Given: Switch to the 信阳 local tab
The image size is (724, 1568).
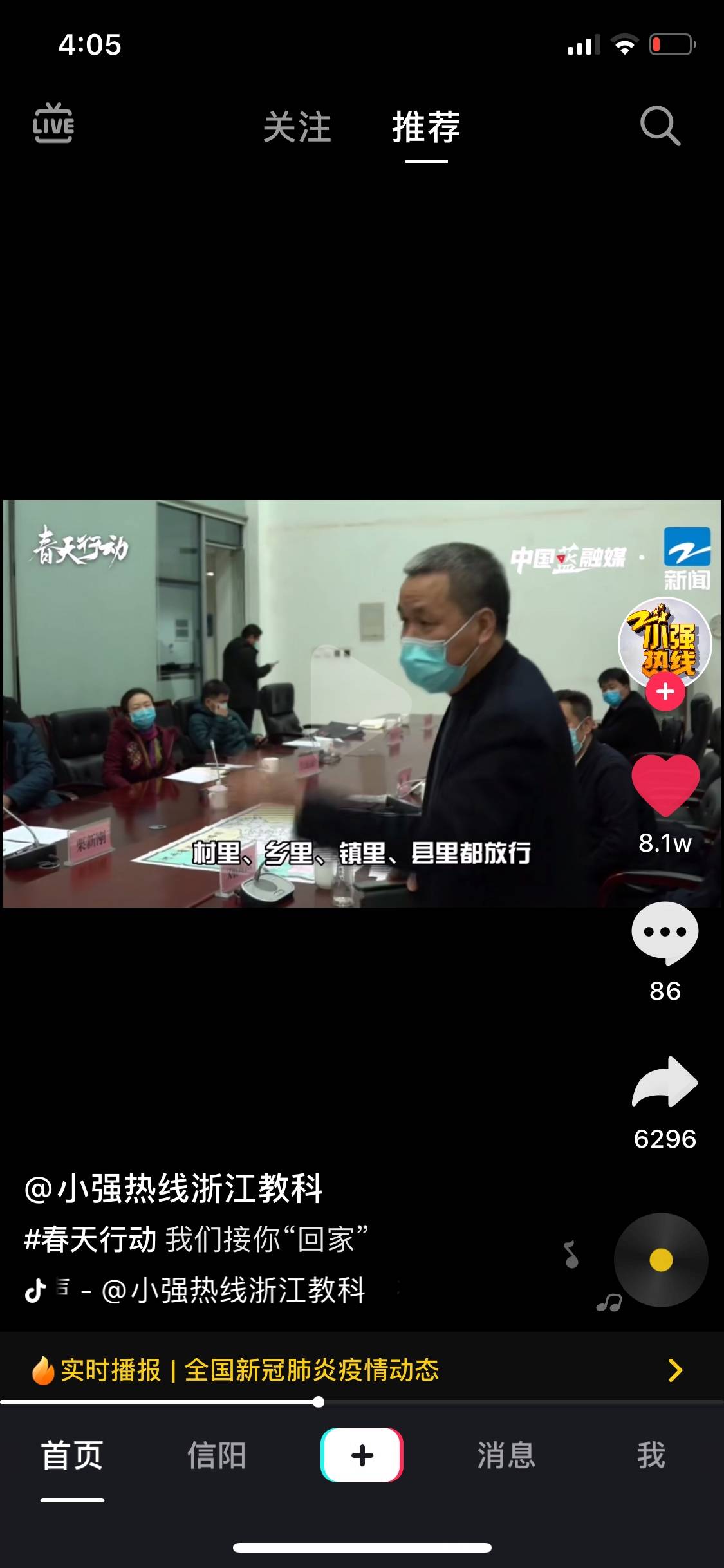Looking at the screenshot, I should pos(217,1456).
